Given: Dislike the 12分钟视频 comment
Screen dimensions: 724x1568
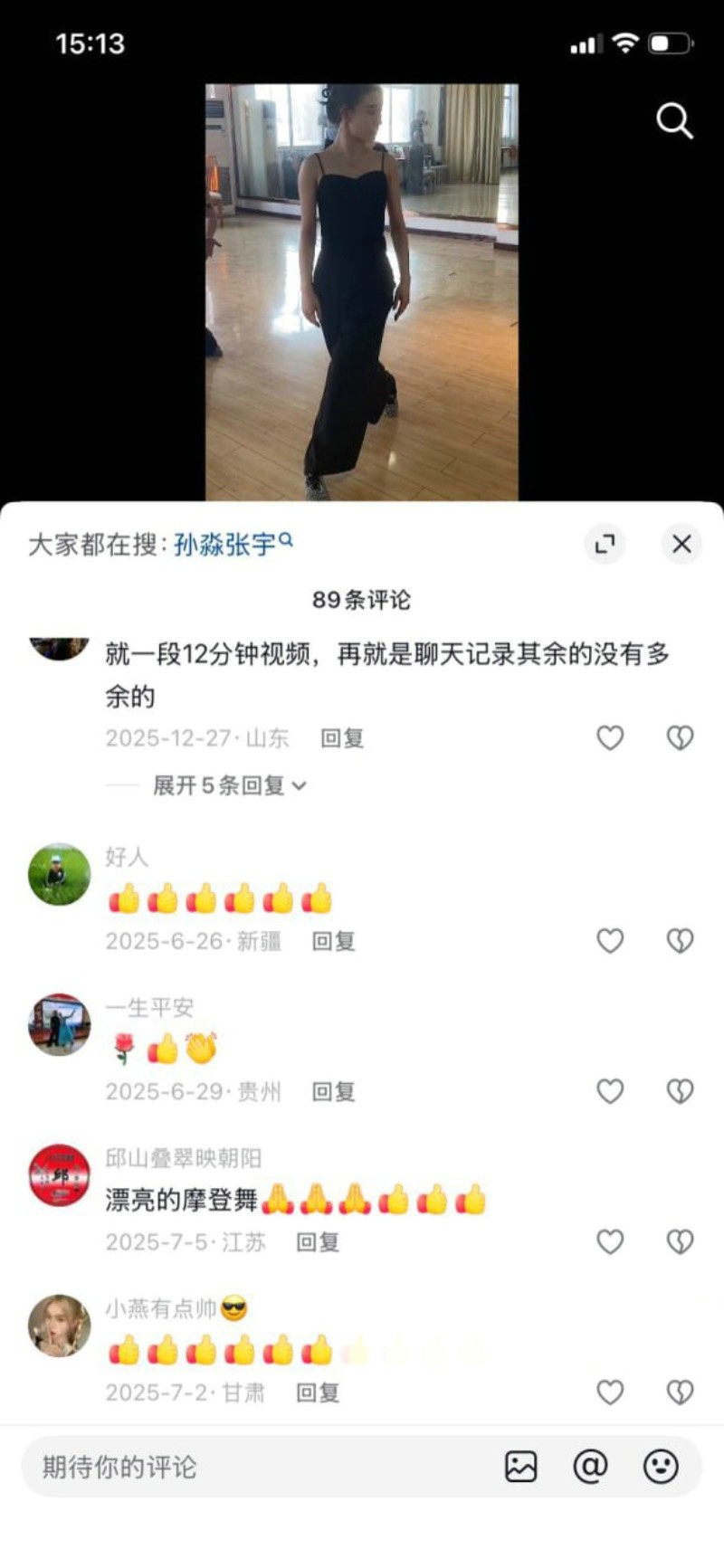Looking at the screenshot, I should point(680,738).
